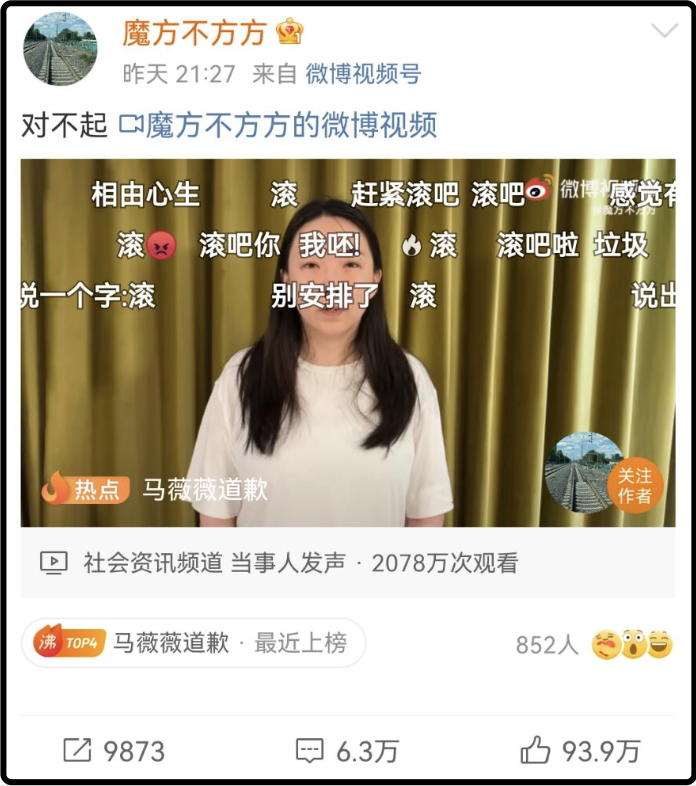Open the 马薇薇道歉 TOP4 trending chip
Screen dimensions: 696x786
tap(193, 643)
